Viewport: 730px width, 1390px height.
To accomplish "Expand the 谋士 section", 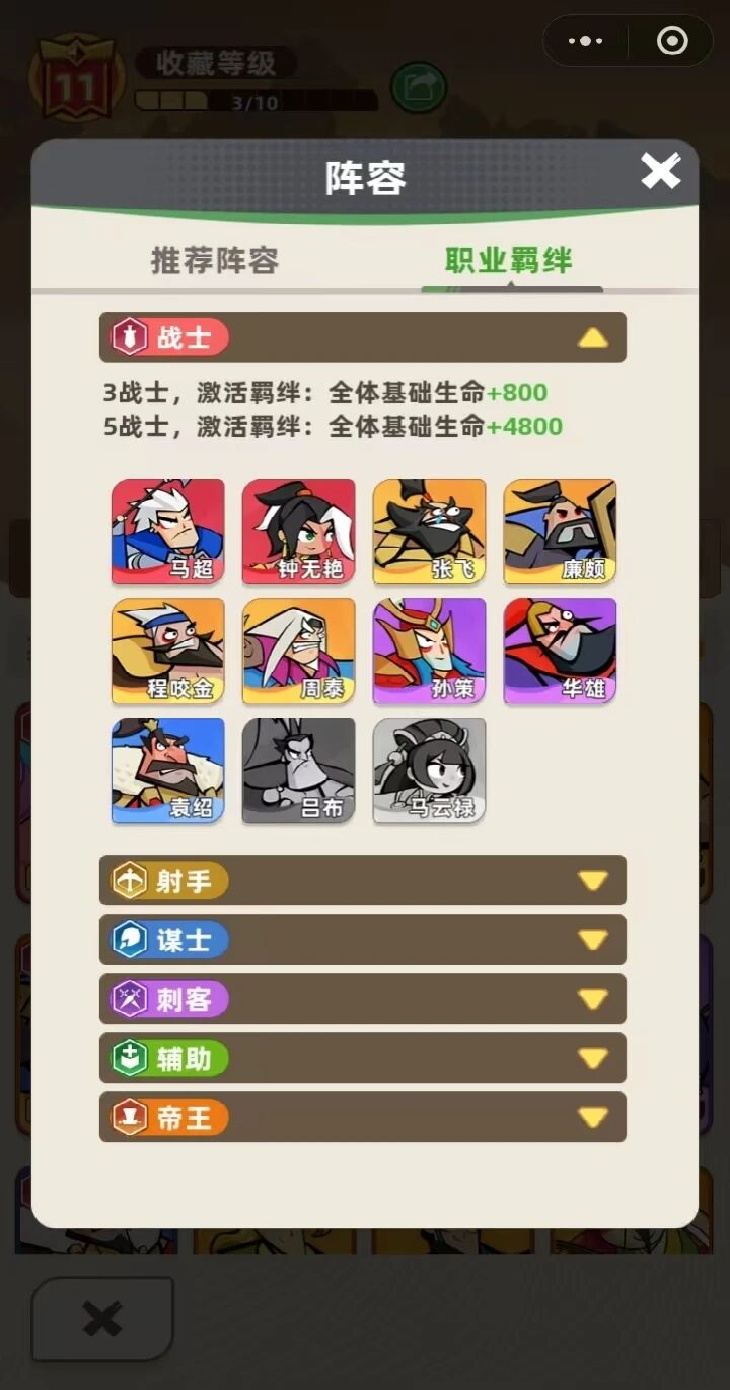I will pos(592,940).
